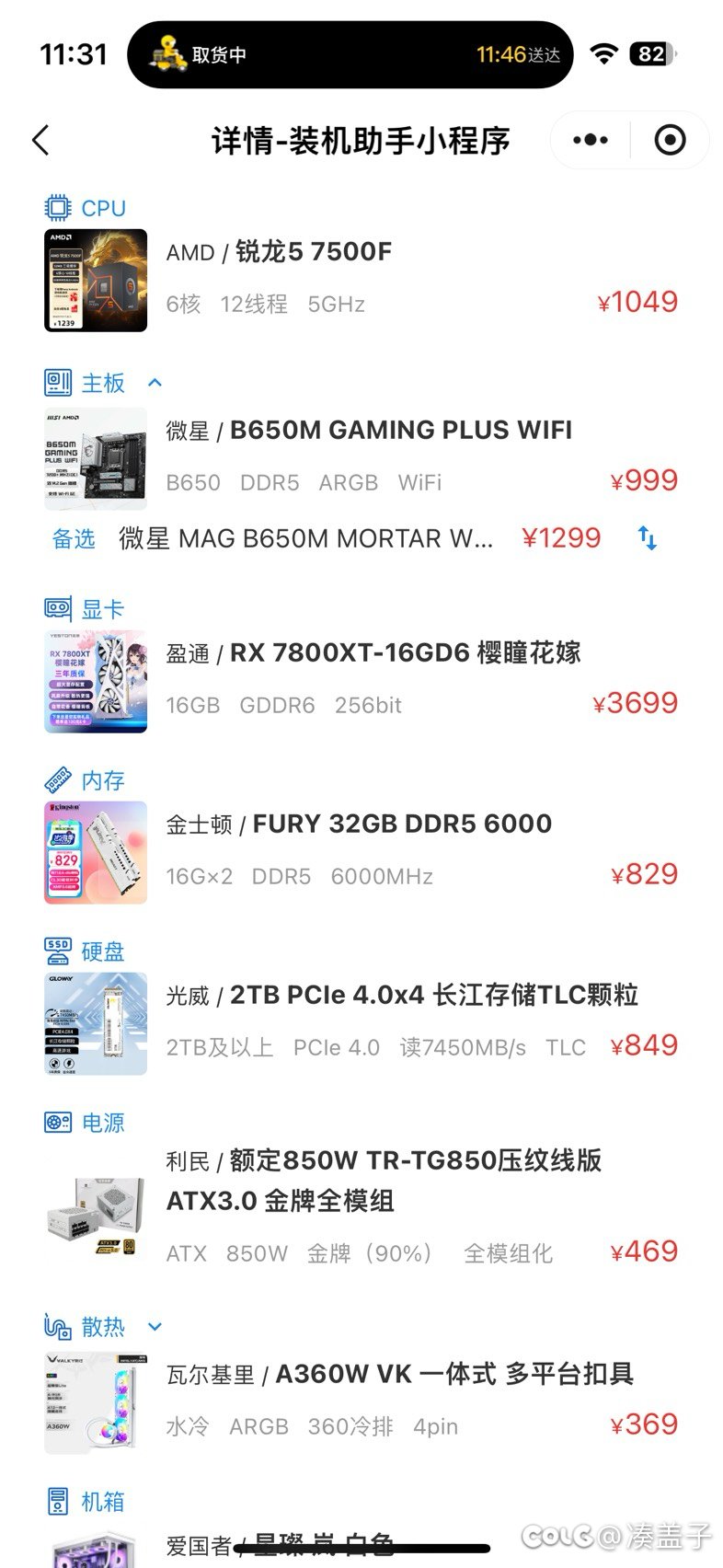The width and height of the screenshot is (723, 1568).
Task: Collapse the 主板 section chevron
Action: pos(155,383)
